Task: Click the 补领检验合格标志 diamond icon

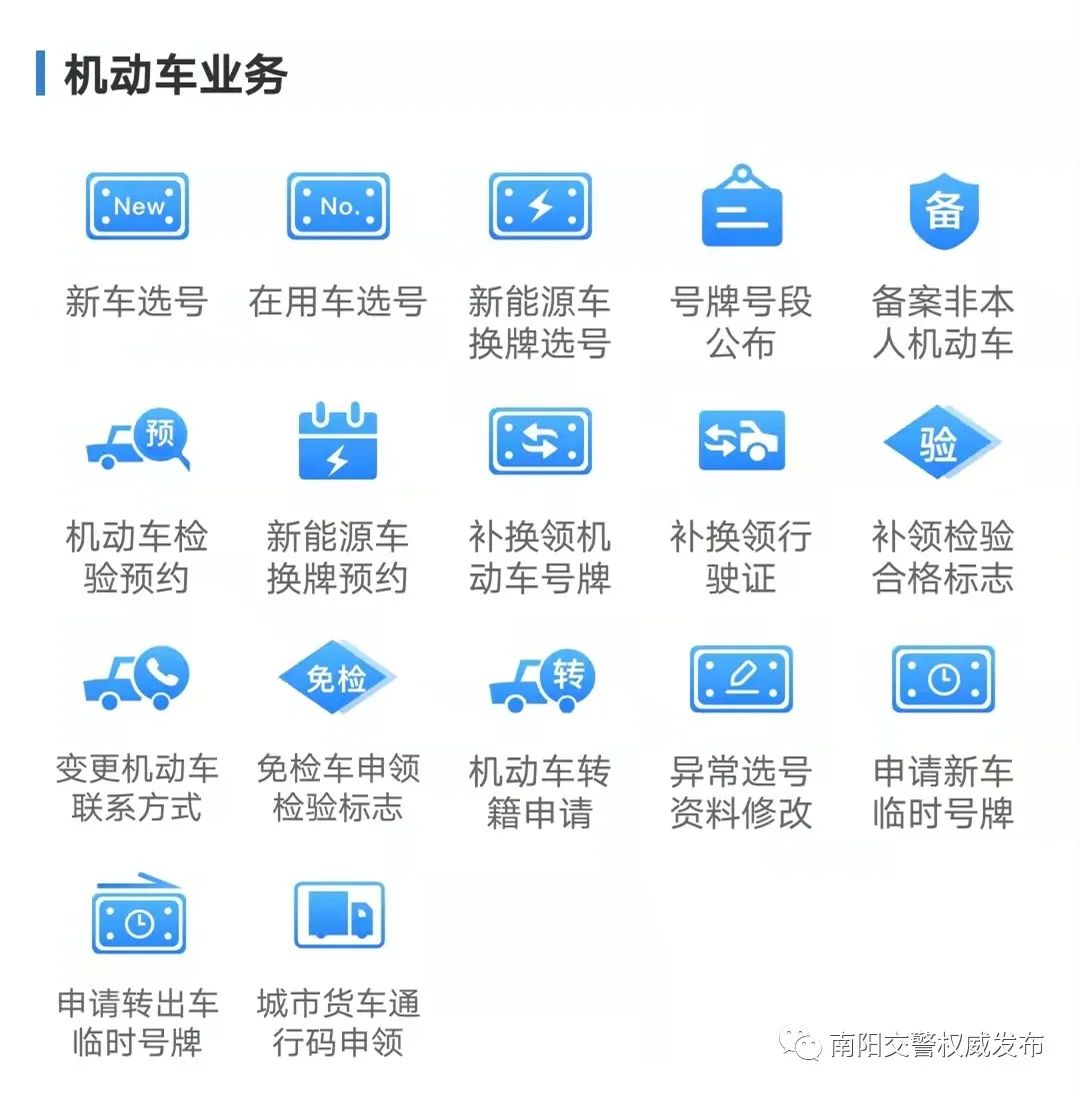Action: pos(941,440)
